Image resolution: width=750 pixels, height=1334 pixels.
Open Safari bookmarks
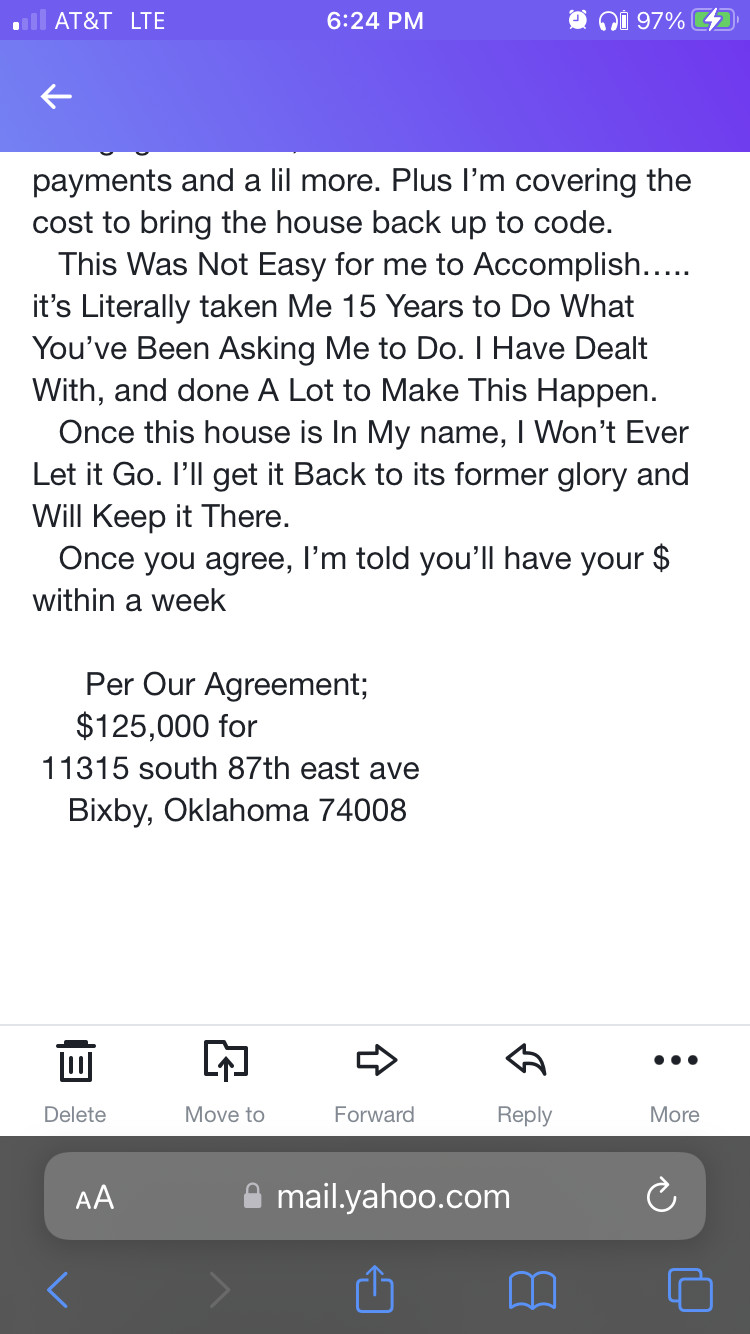pos(532,1291)
